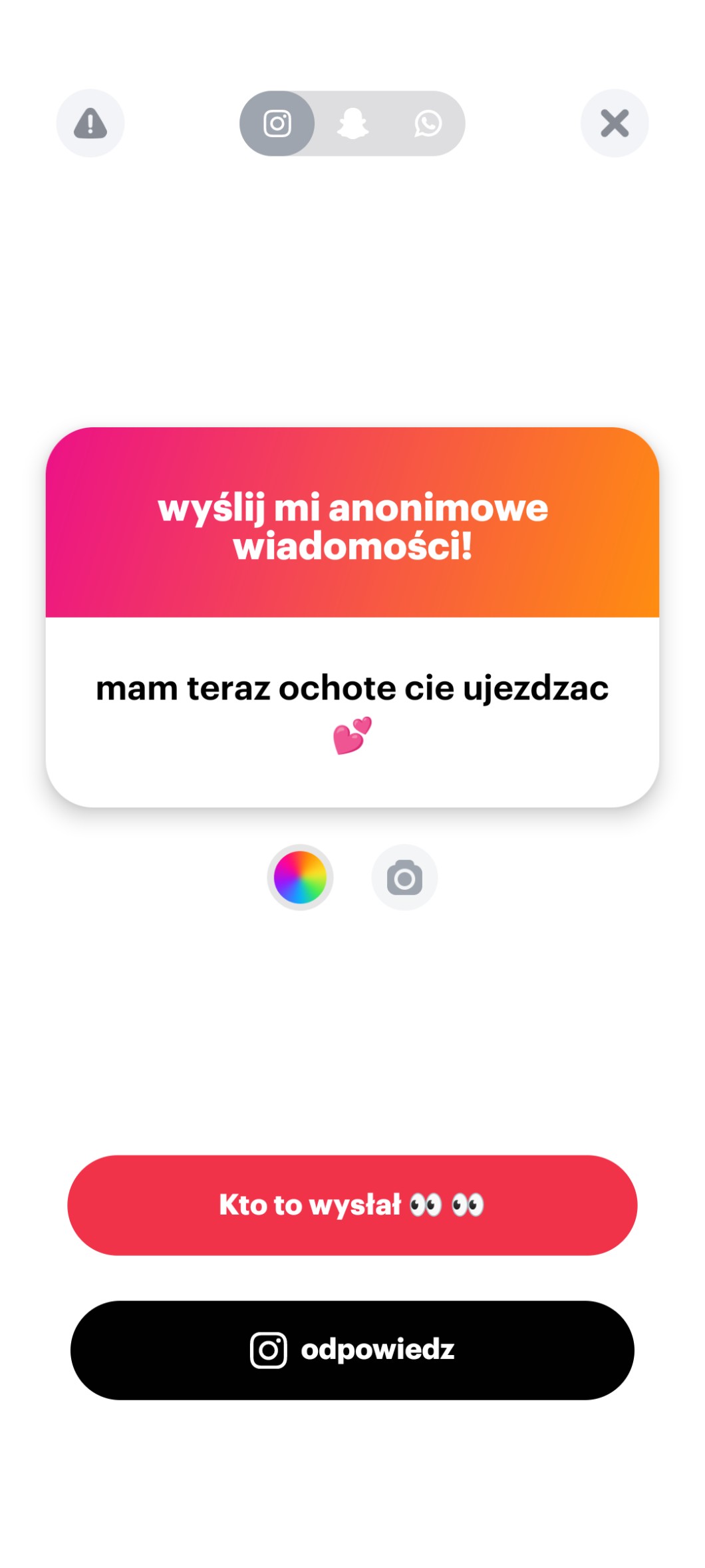This screenshot has height=1568, width=705.
Task: Close the message view
Action: coord(615,123)
